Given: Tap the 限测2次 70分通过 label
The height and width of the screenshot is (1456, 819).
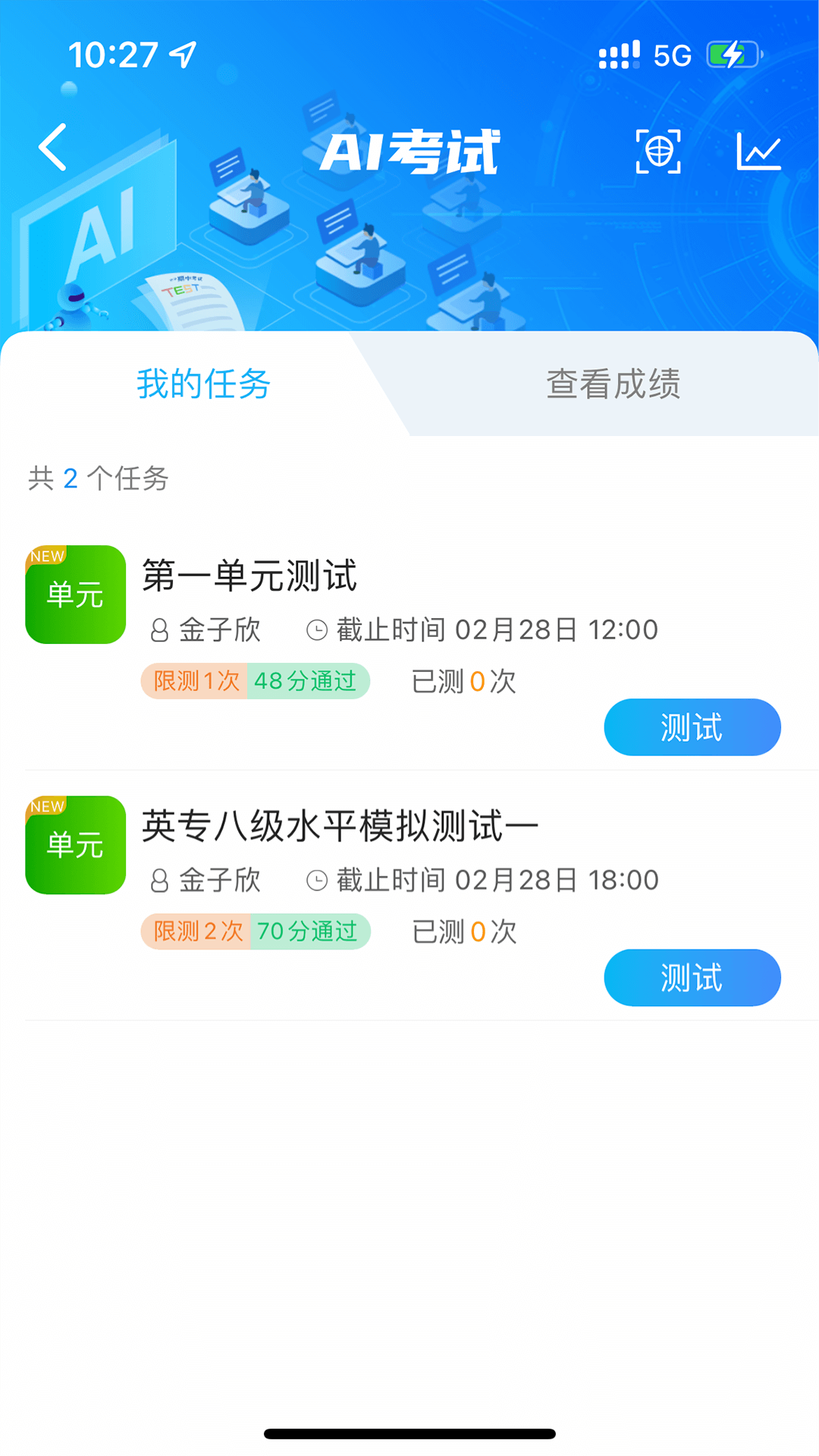Looking at the screenshot, I should pyautogui.click(x=255, y=932).
